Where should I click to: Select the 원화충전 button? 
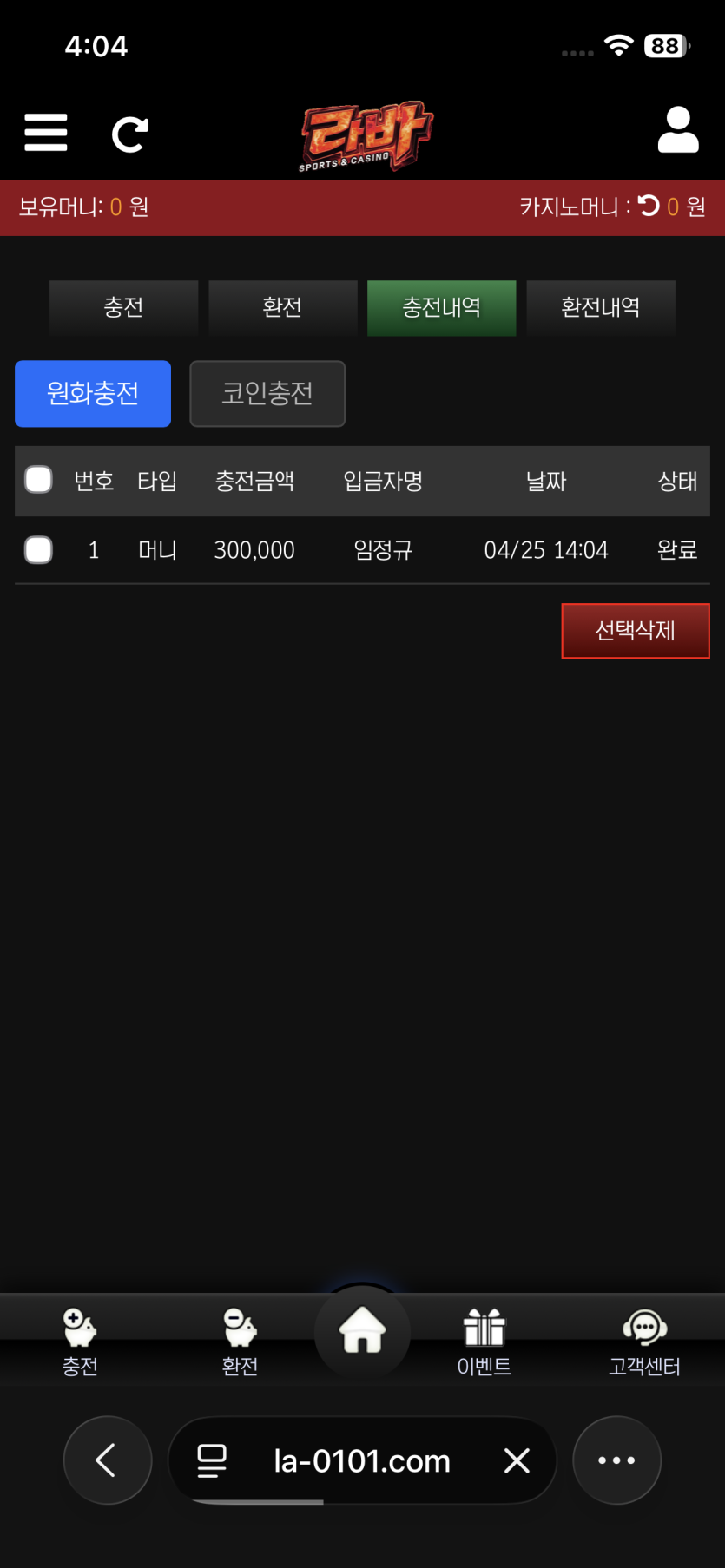(93, 394)
